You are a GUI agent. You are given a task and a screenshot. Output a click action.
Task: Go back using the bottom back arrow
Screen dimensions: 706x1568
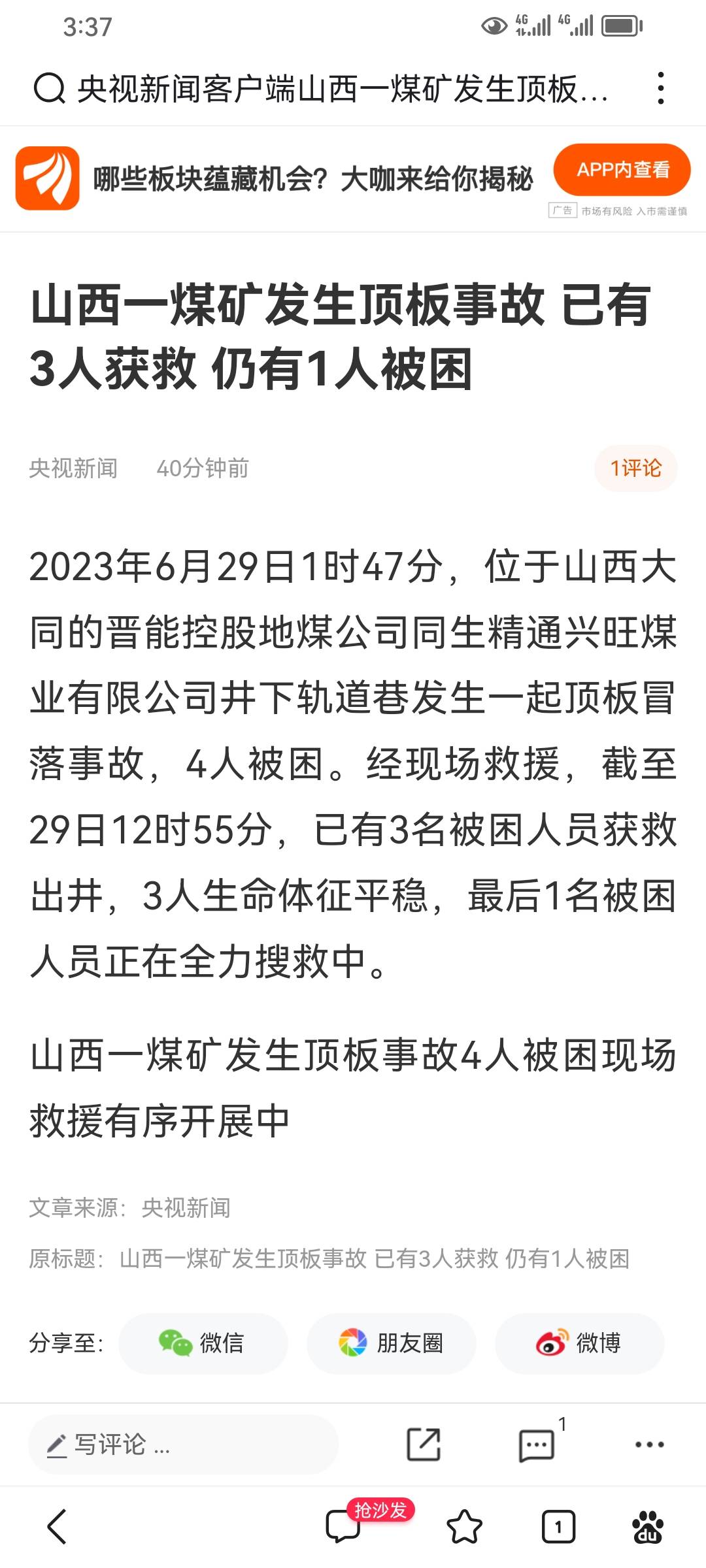pos(58,1527)
